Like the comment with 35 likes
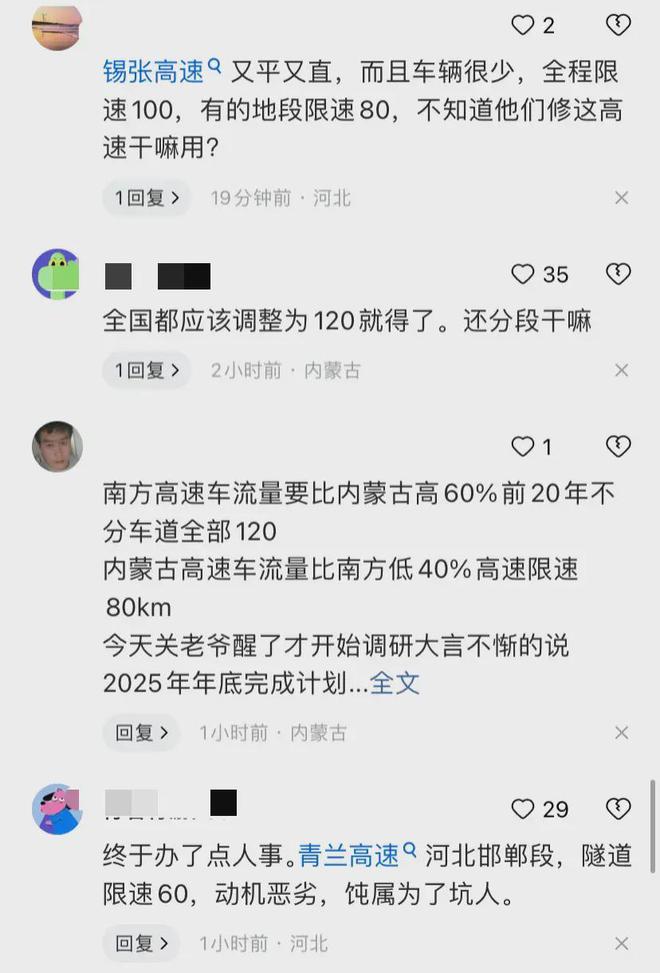 tap(523, 274)
